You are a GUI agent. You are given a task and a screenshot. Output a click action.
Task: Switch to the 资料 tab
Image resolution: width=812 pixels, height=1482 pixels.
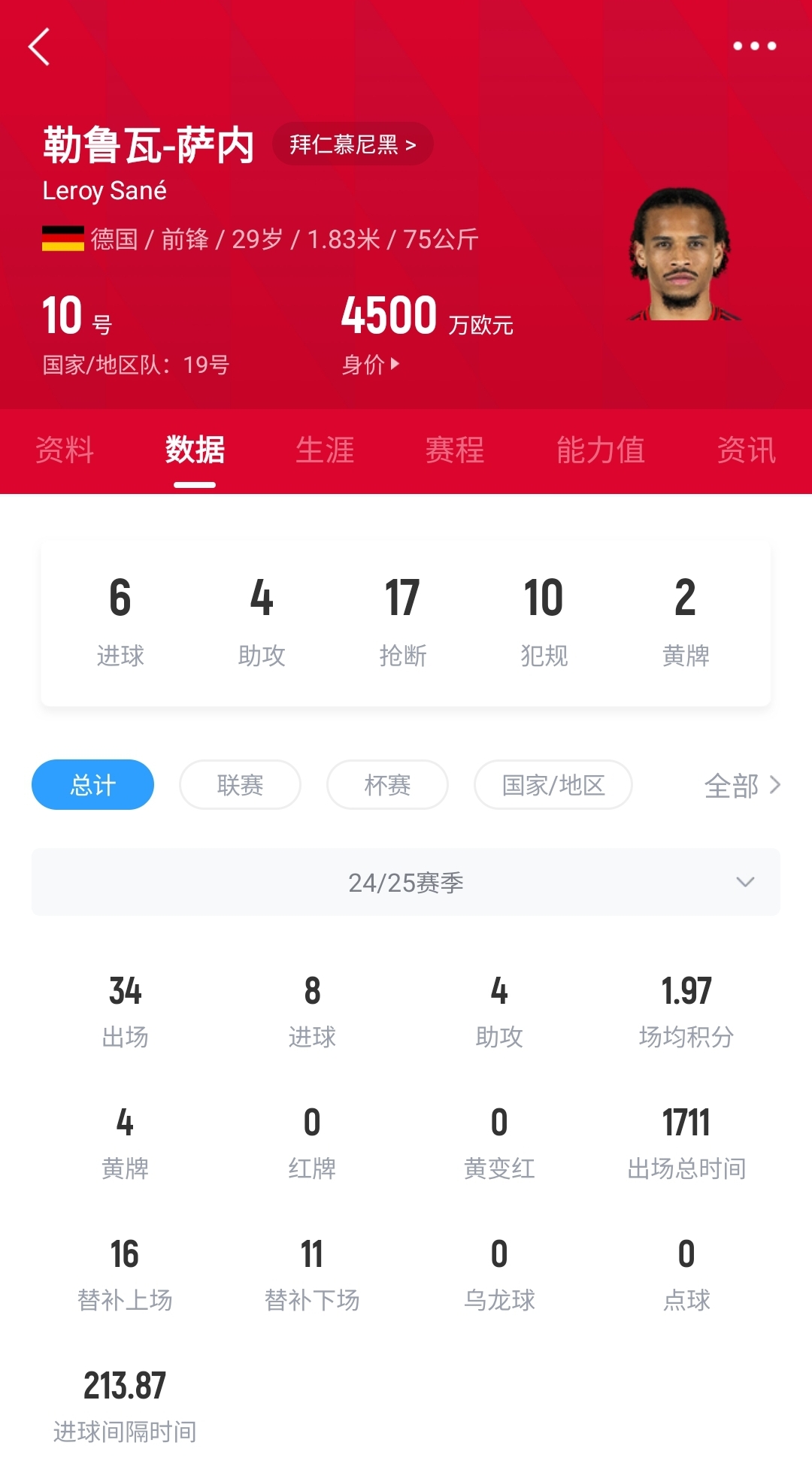click(65, 450)
